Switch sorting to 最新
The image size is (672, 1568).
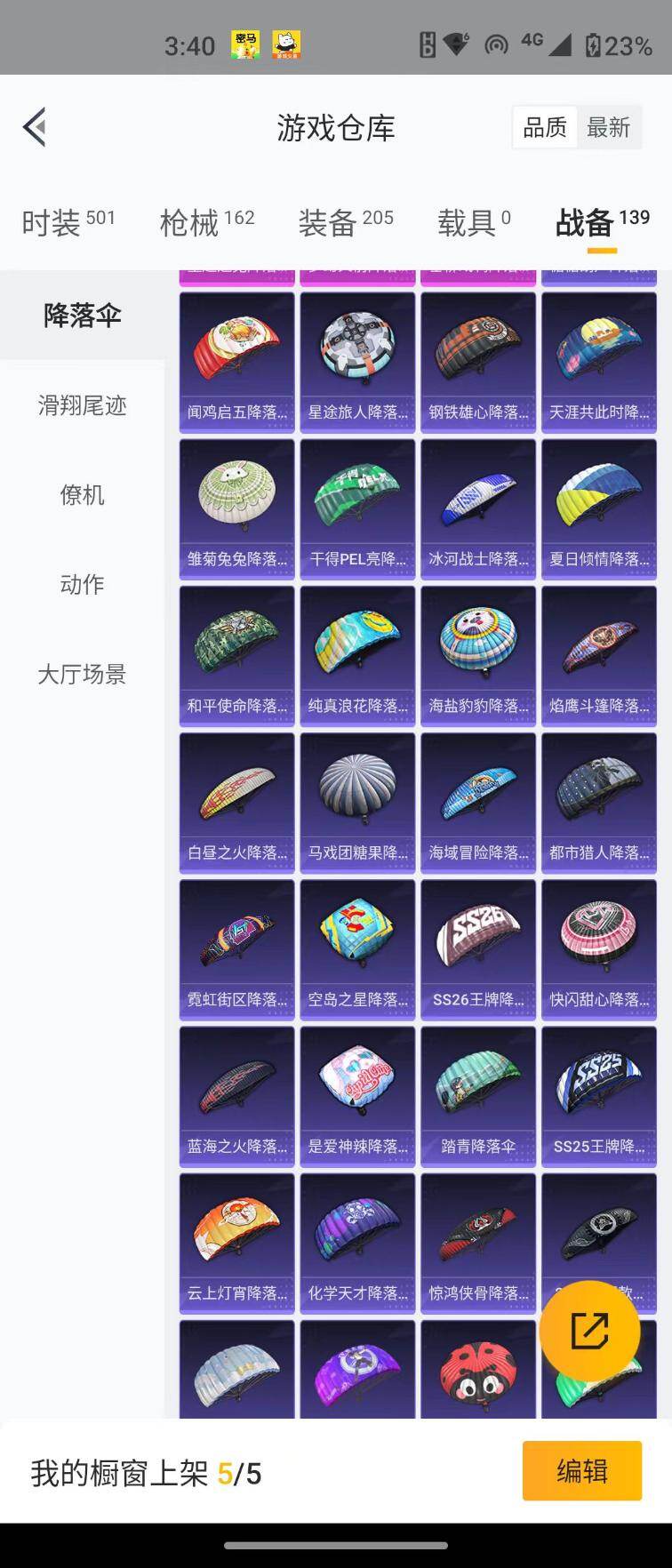tap(610, 126)
